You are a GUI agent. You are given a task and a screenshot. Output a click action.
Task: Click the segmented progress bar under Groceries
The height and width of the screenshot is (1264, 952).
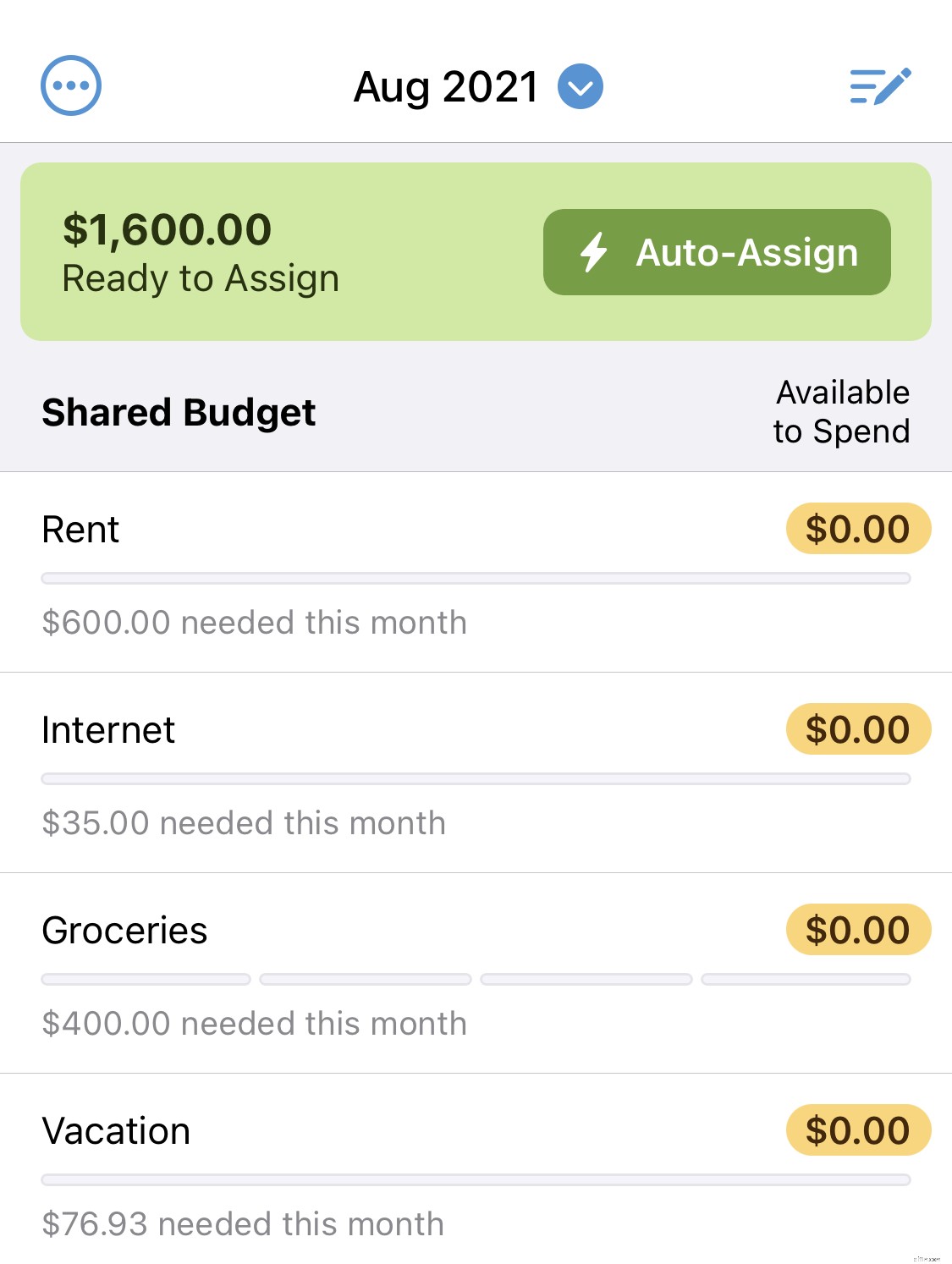pyautogui.click(x=476, y=978)
